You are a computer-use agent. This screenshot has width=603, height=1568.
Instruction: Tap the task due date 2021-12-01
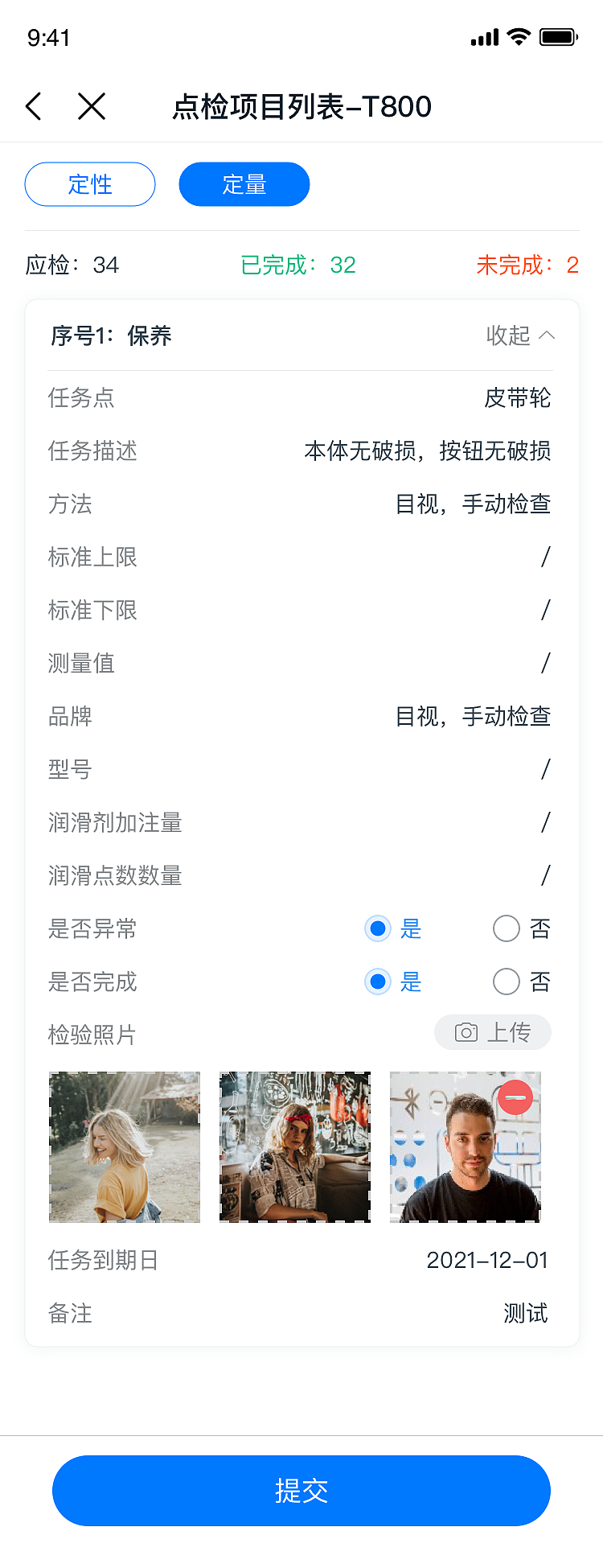coord(487,1261)
